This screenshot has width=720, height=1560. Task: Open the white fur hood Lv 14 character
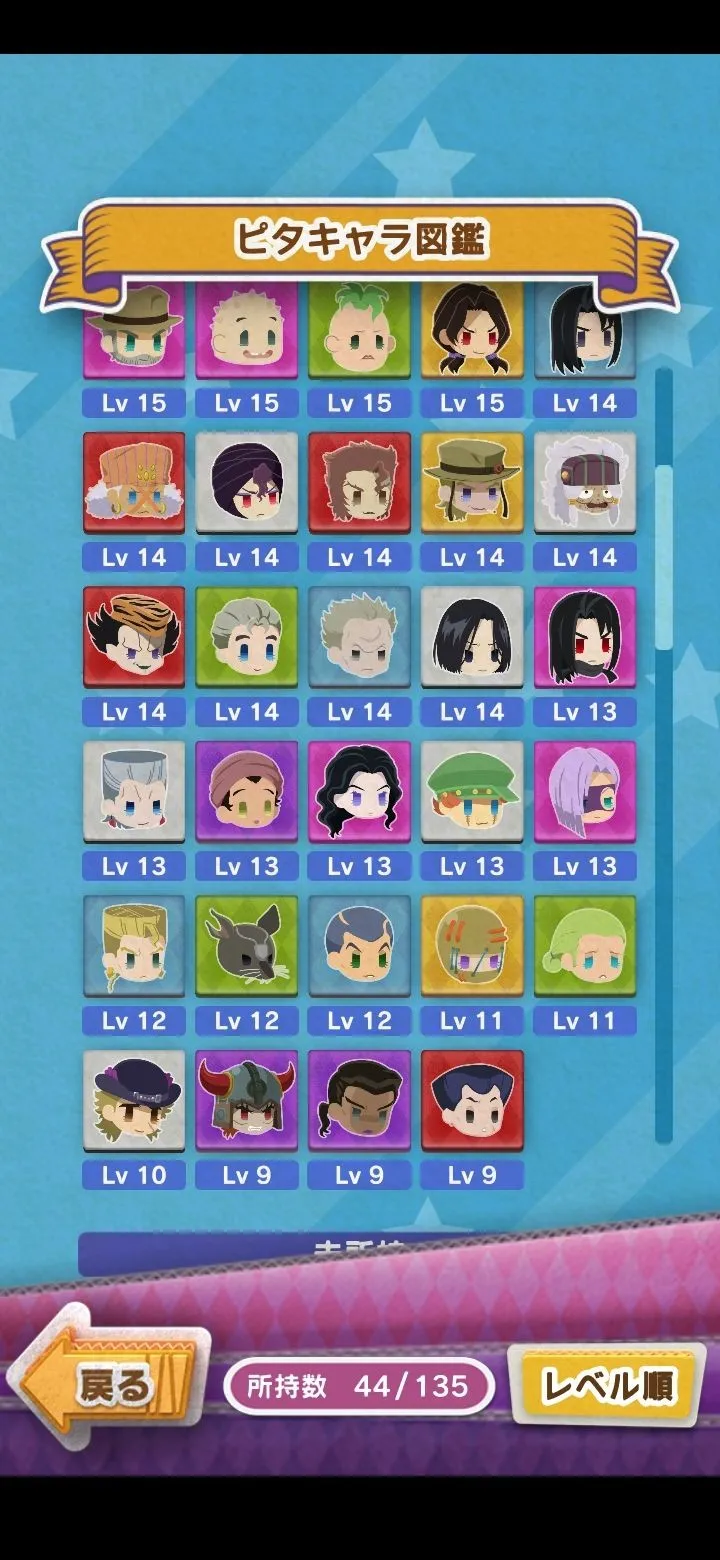click(x=585, y=482)
